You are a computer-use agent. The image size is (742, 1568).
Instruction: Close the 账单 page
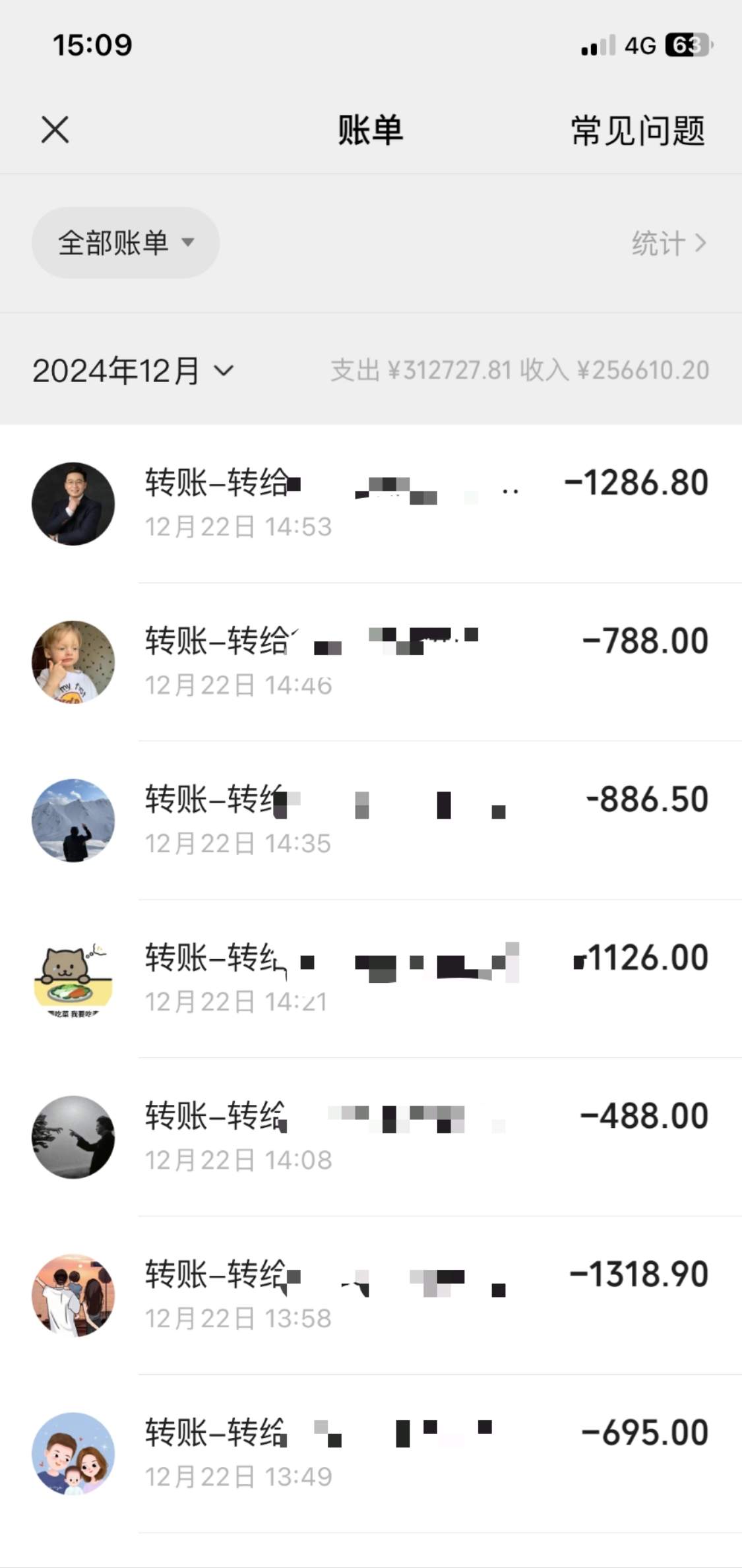pos(55,130)
